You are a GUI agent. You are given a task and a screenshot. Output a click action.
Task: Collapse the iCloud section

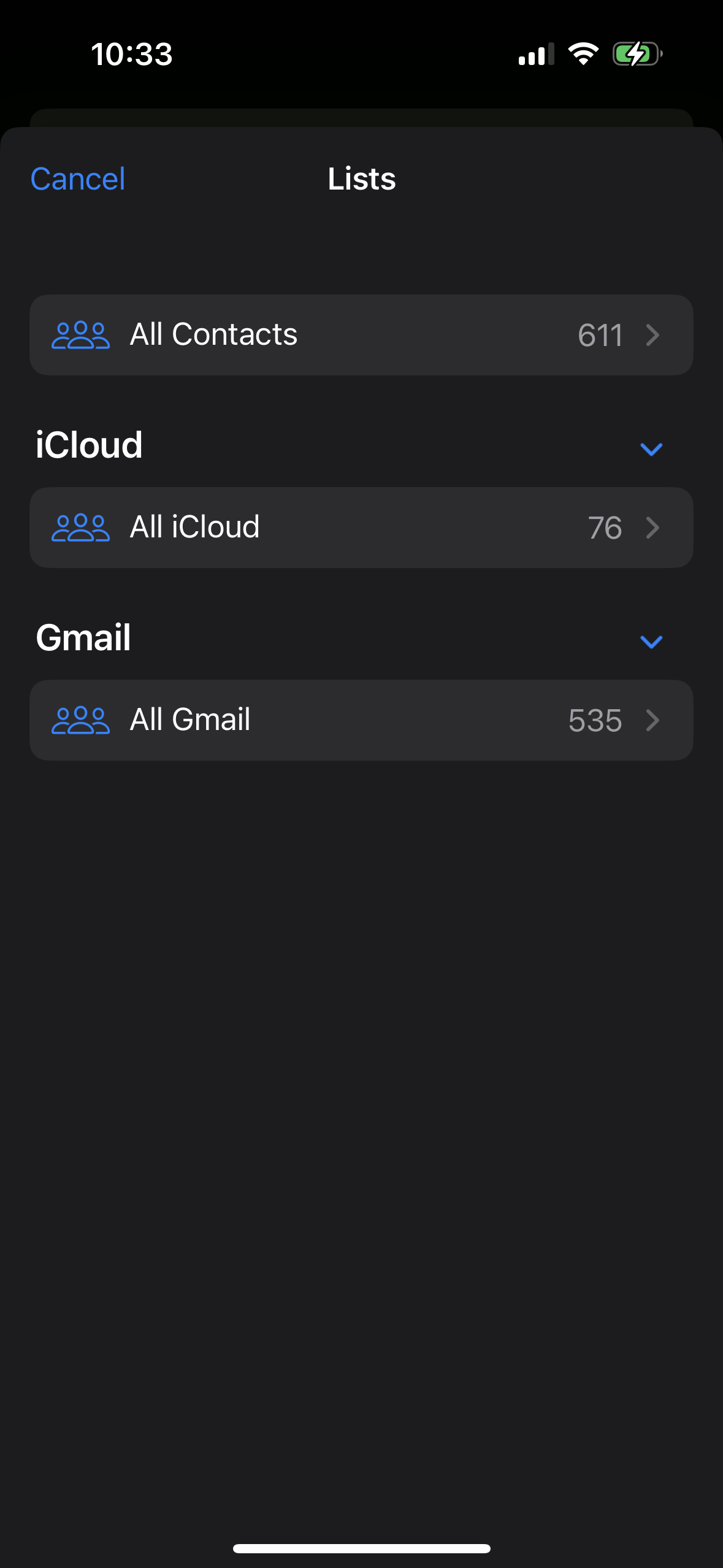pos(651,449)
